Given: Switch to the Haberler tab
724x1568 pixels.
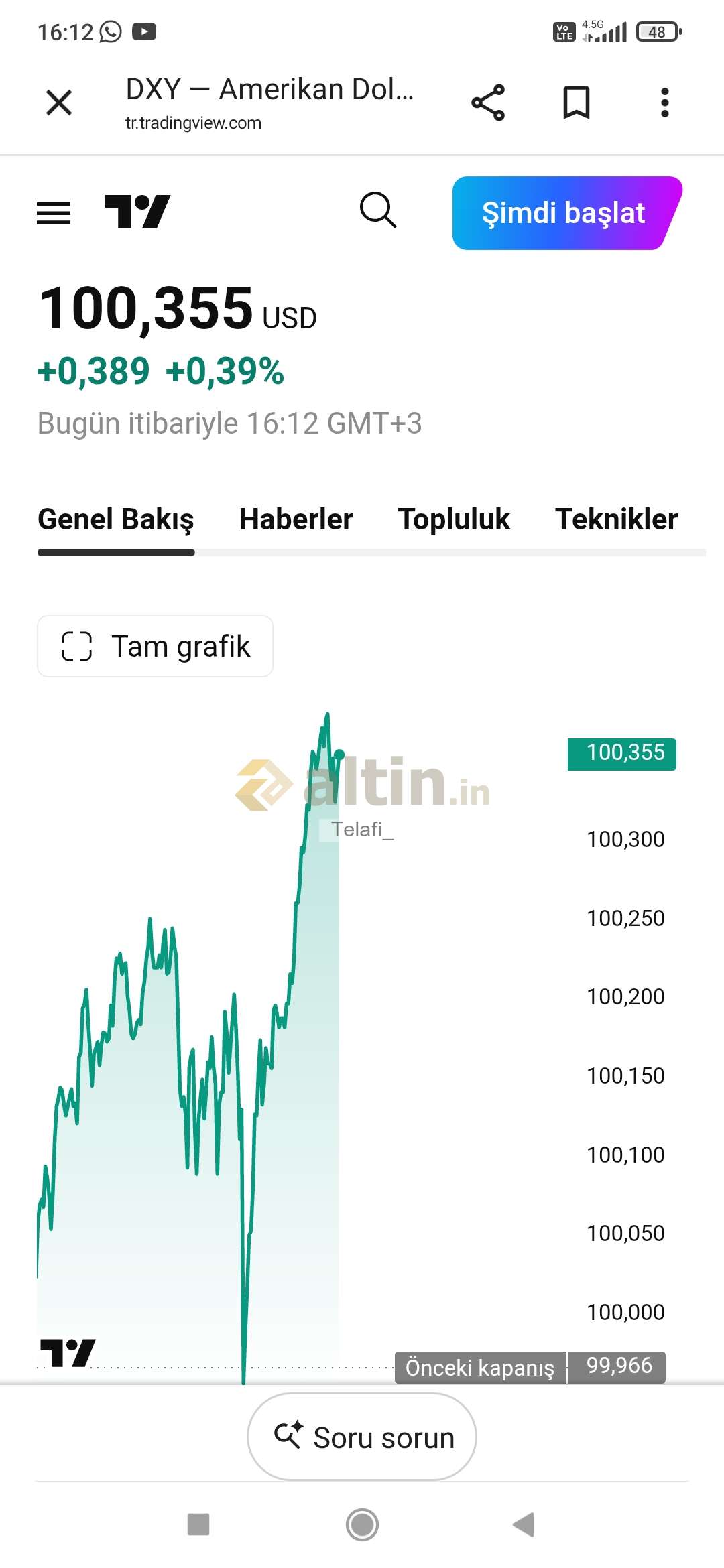Looking at the screenshot, I should pos(296,519).
